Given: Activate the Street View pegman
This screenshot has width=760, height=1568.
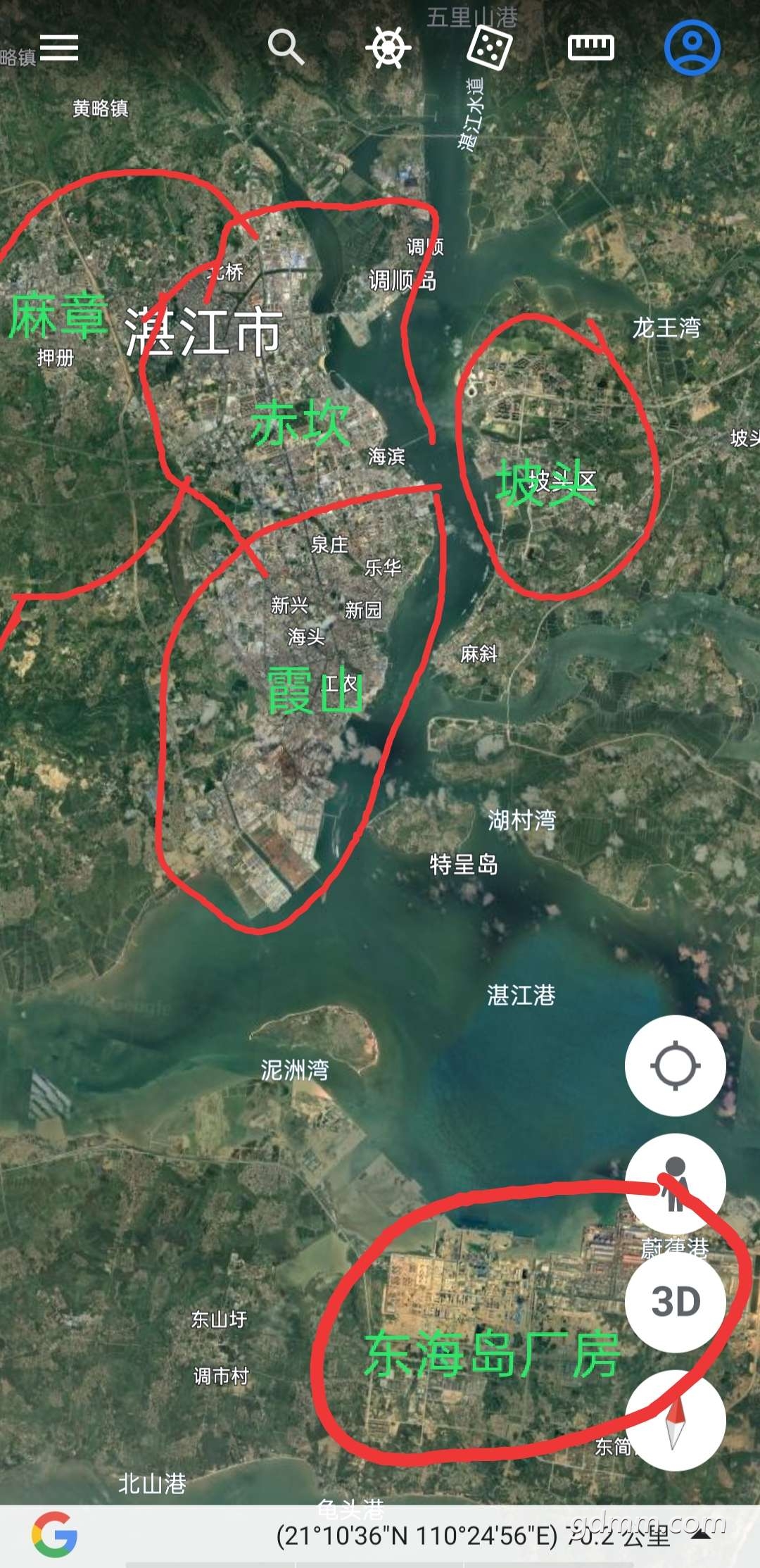Looking at the screenshot, I should 675,1184.
